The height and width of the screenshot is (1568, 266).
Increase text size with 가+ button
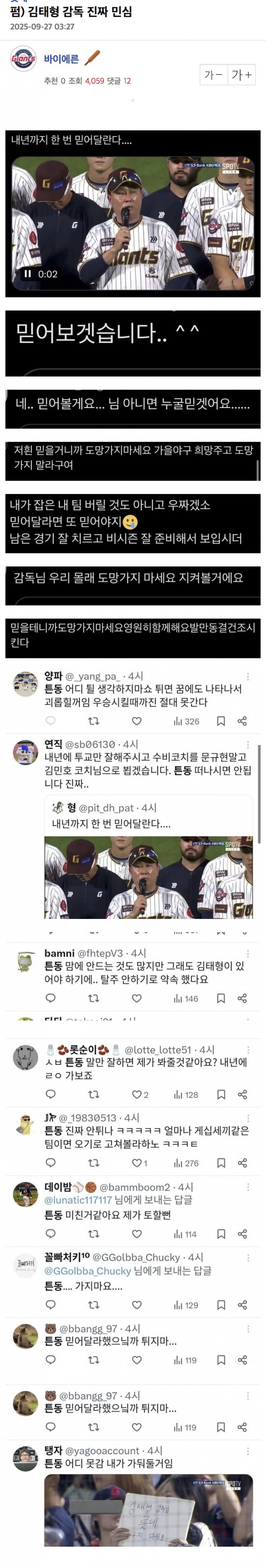pyautogui.click(x=241, y=75)
